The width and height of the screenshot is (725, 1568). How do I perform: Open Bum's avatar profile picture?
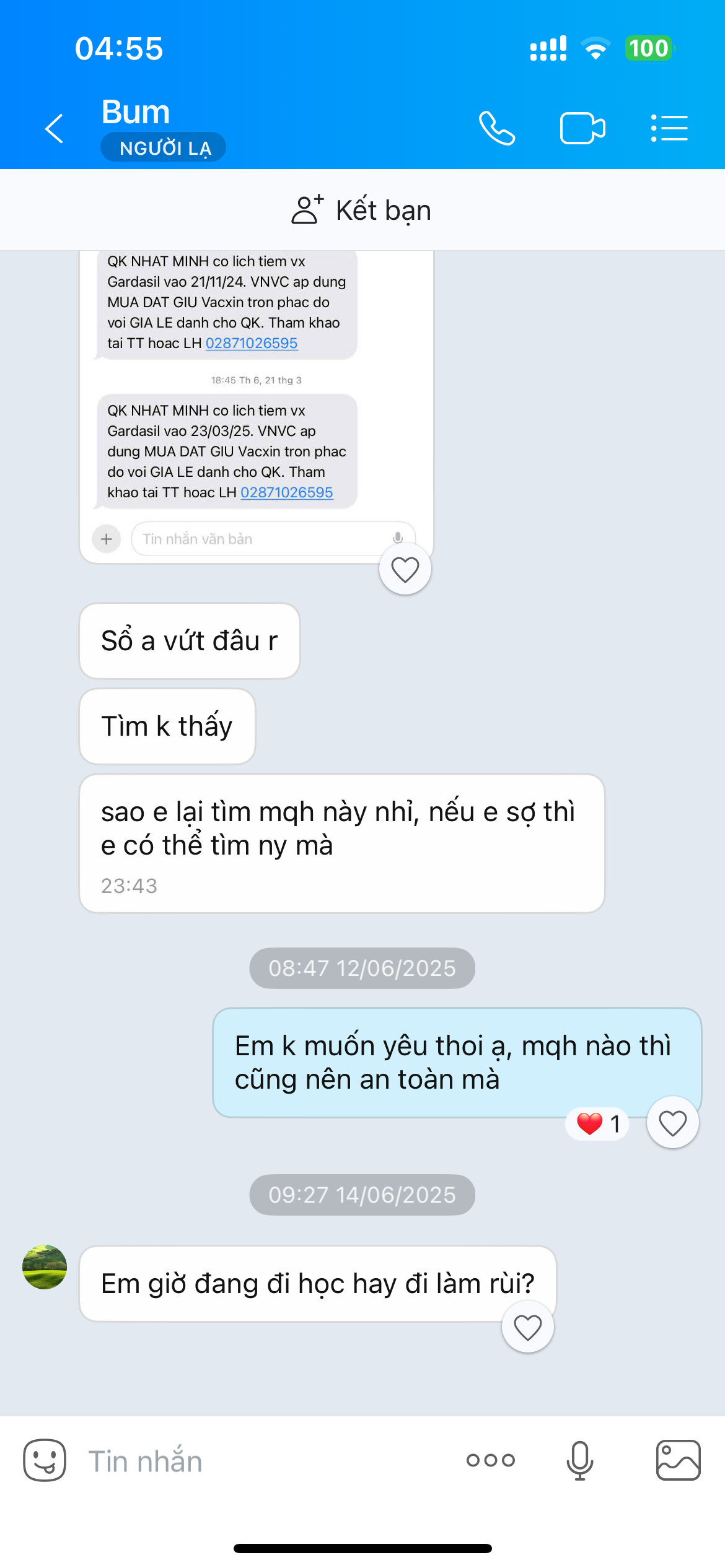coord(45,1267)
